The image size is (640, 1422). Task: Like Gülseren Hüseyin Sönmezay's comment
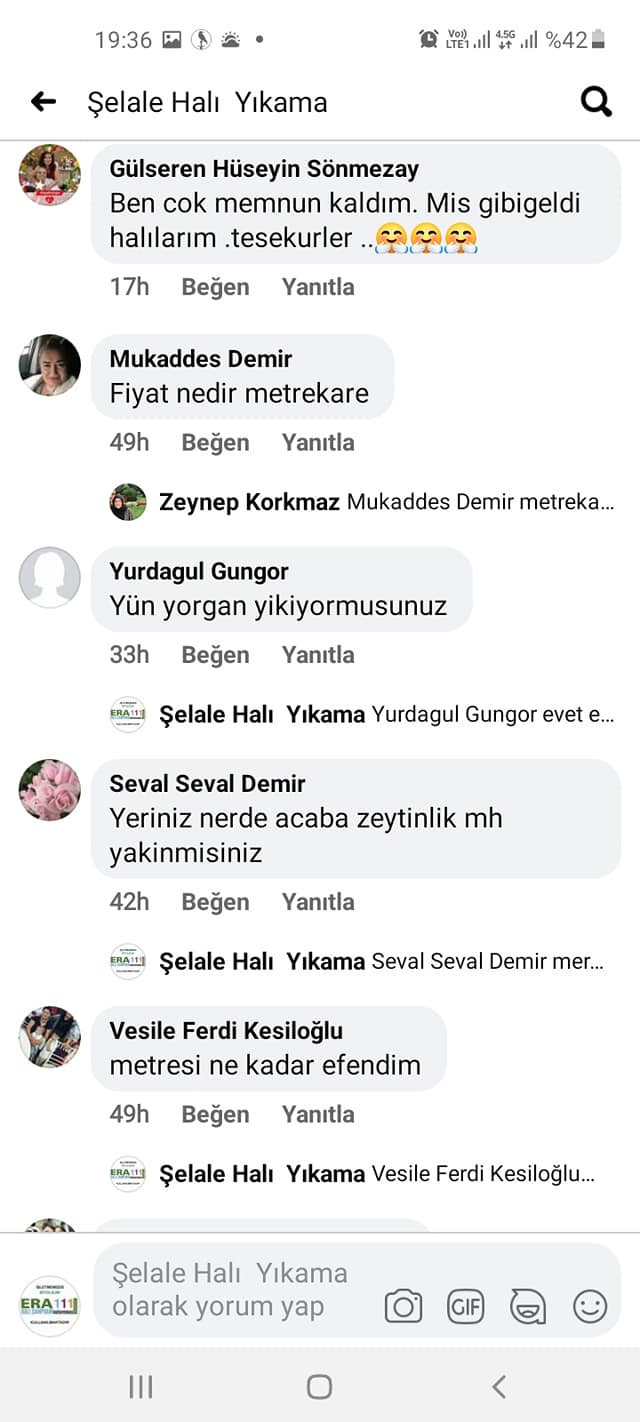pyautogui.click(x=215, y=287)
